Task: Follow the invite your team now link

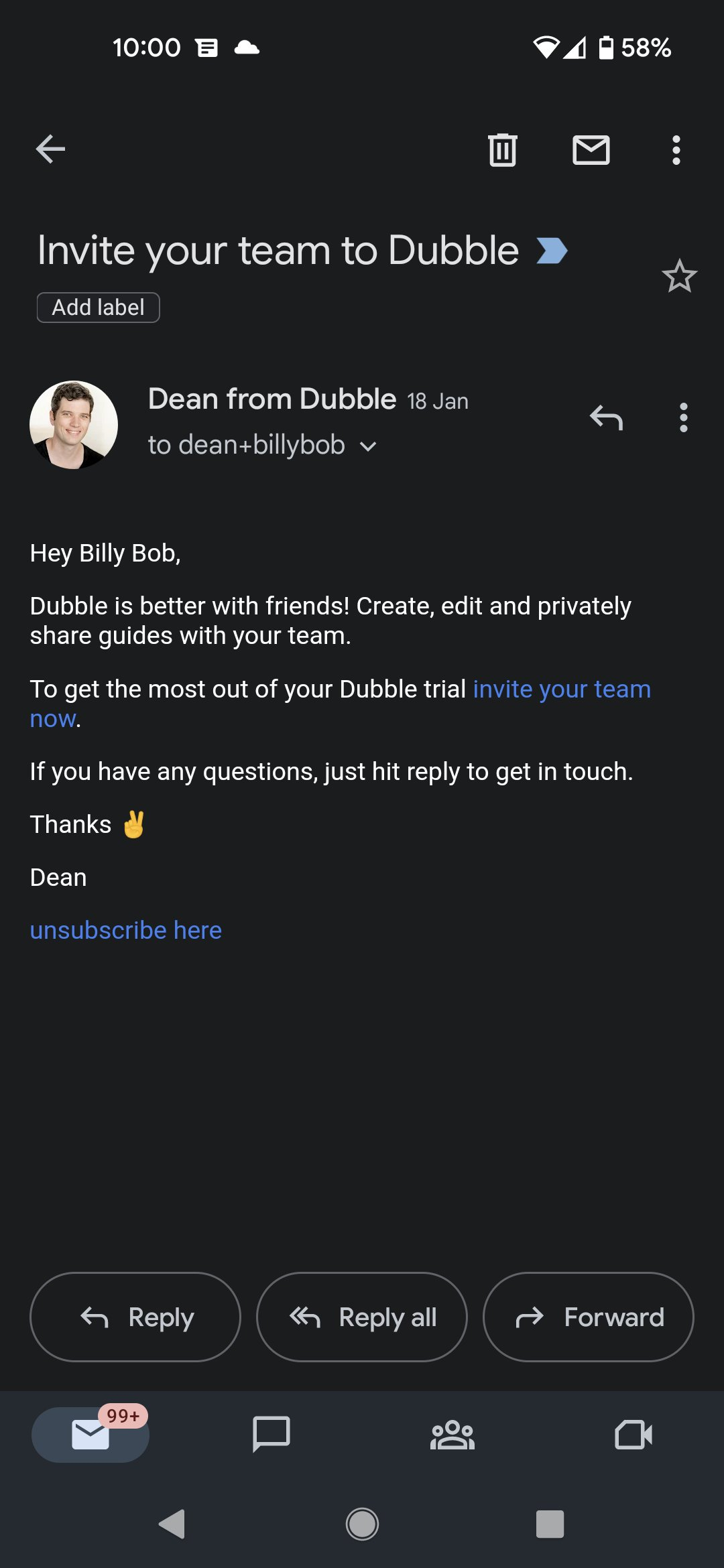Action: [562, 688]
